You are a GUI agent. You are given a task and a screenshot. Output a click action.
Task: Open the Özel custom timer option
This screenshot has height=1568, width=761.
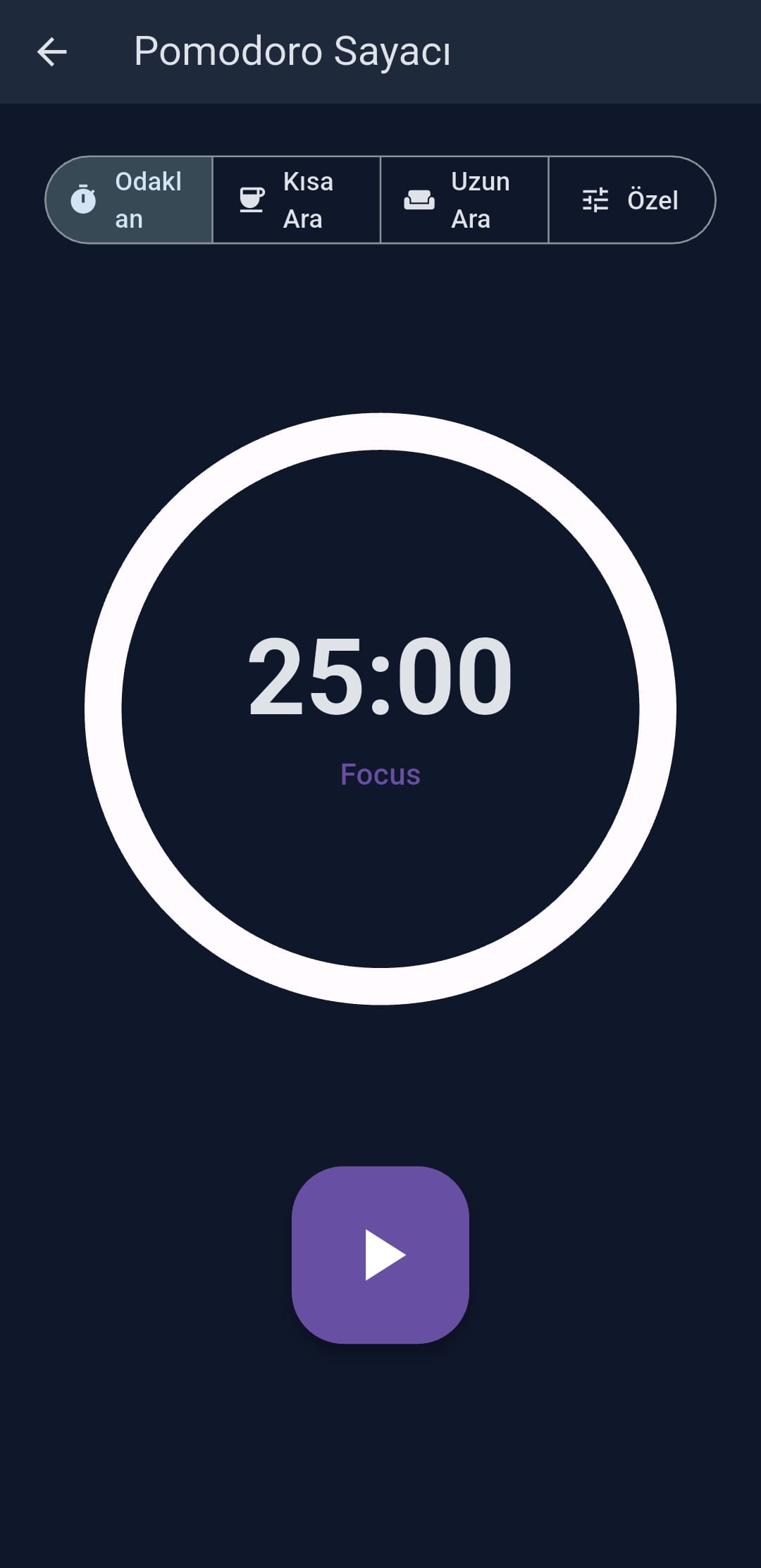631,200
